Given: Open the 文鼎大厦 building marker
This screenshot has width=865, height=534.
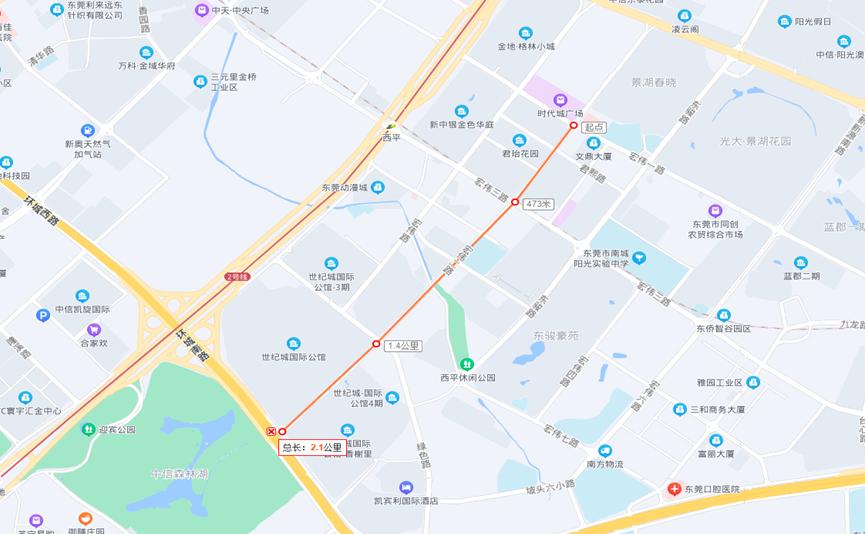Looking at the screenshot, I should click(x=594, y=144).
